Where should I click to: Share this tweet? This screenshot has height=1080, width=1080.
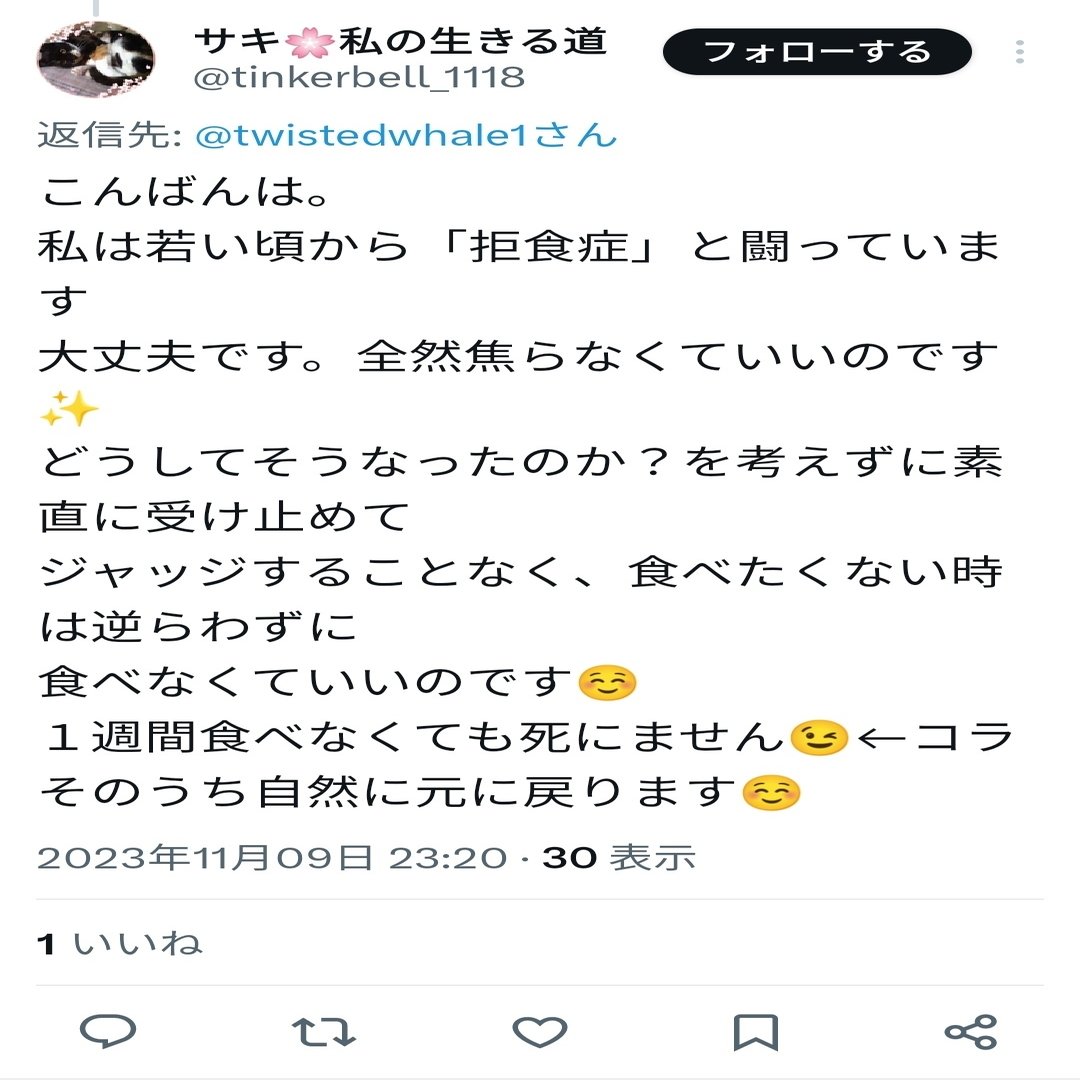970,1031
